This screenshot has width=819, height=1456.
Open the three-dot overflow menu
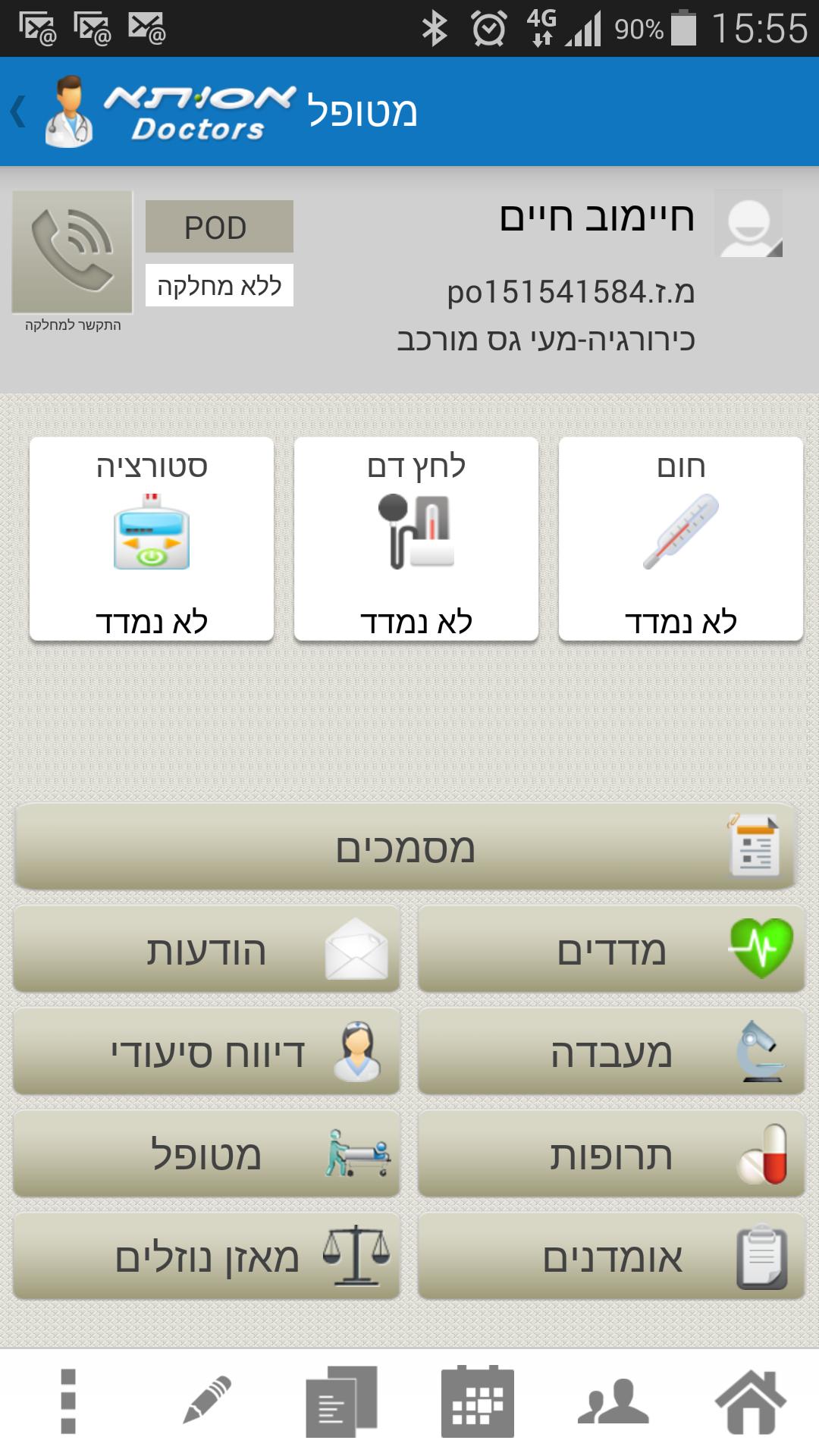(x=68, y=1402)
